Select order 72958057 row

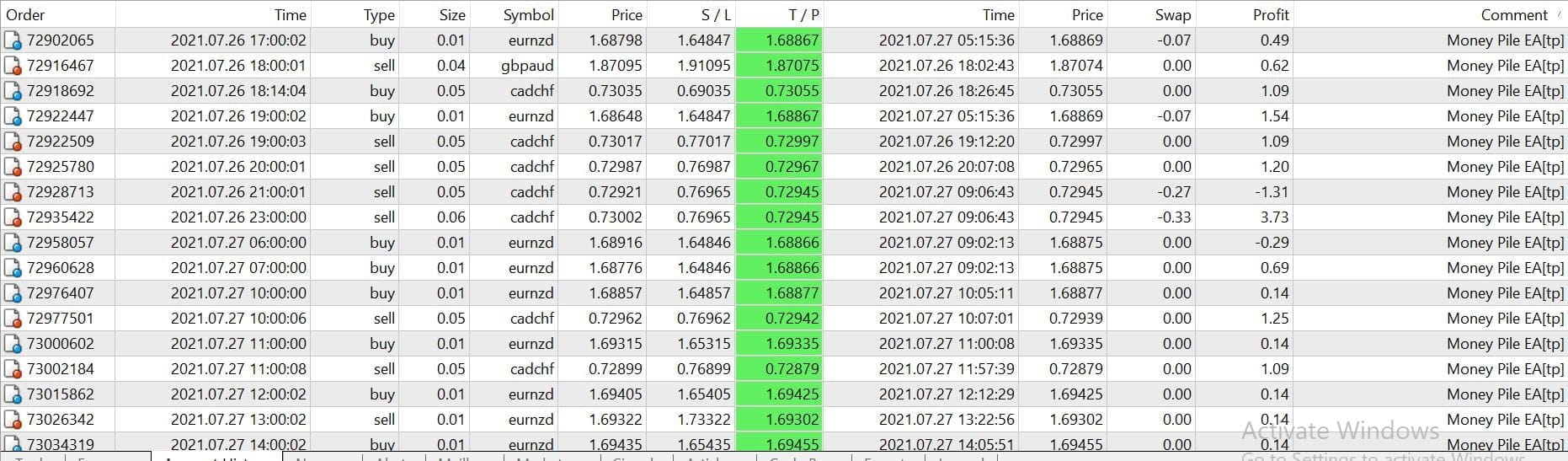pos(61,242)
